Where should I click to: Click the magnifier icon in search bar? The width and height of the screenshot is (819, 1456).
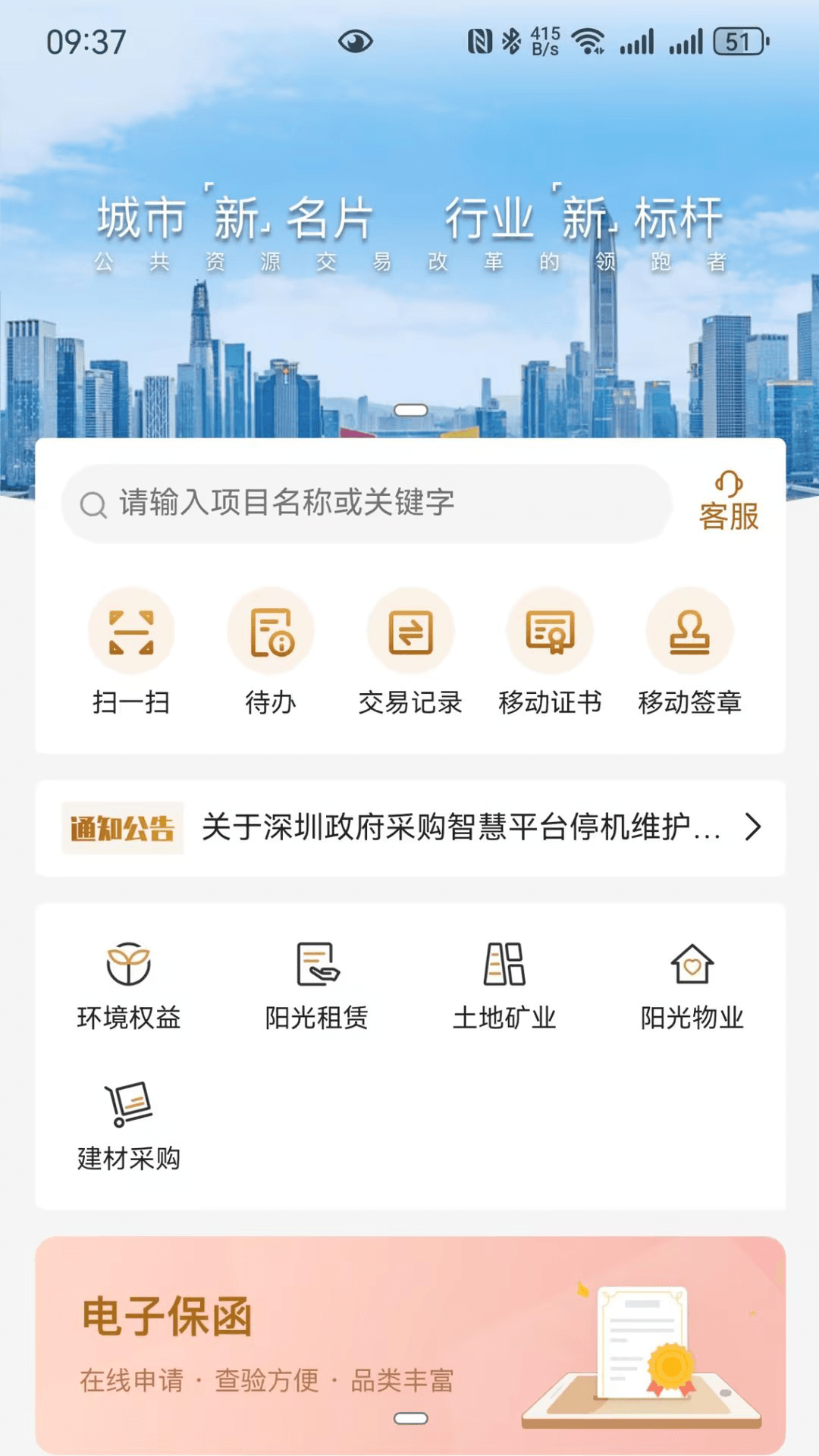click(93, 502)
